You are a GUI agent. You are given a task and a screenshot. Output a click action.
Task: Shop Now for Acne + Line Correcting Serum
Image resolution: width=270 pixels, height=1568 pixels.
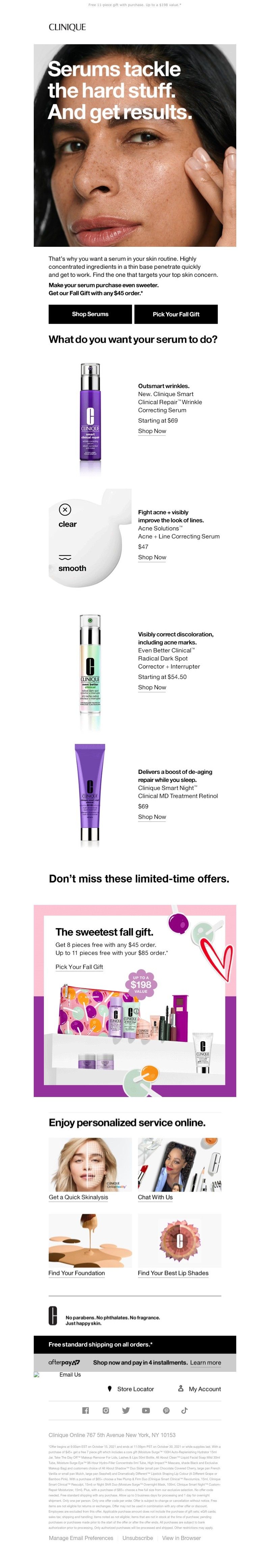[x=152, y=557]
